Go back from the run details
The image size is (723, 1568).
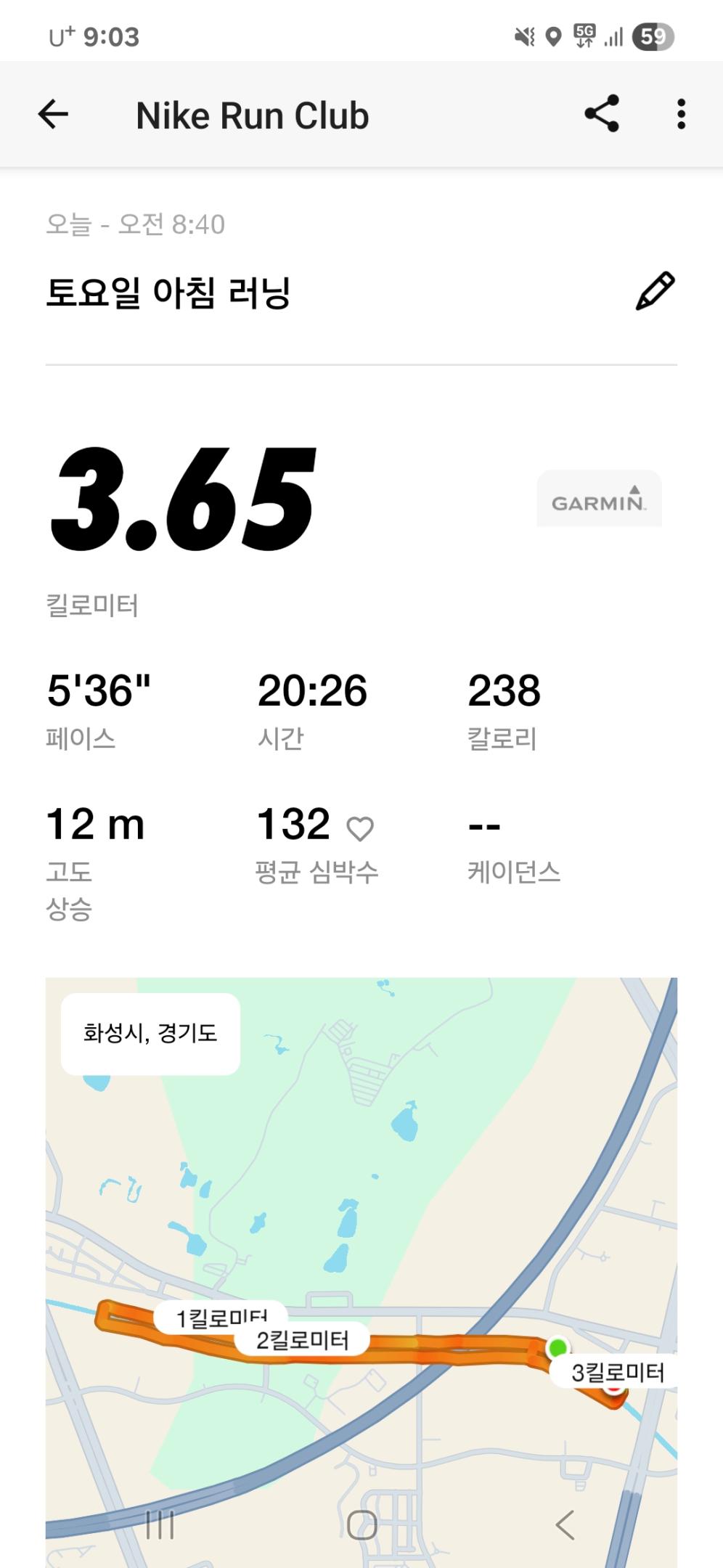click(53, 115)
